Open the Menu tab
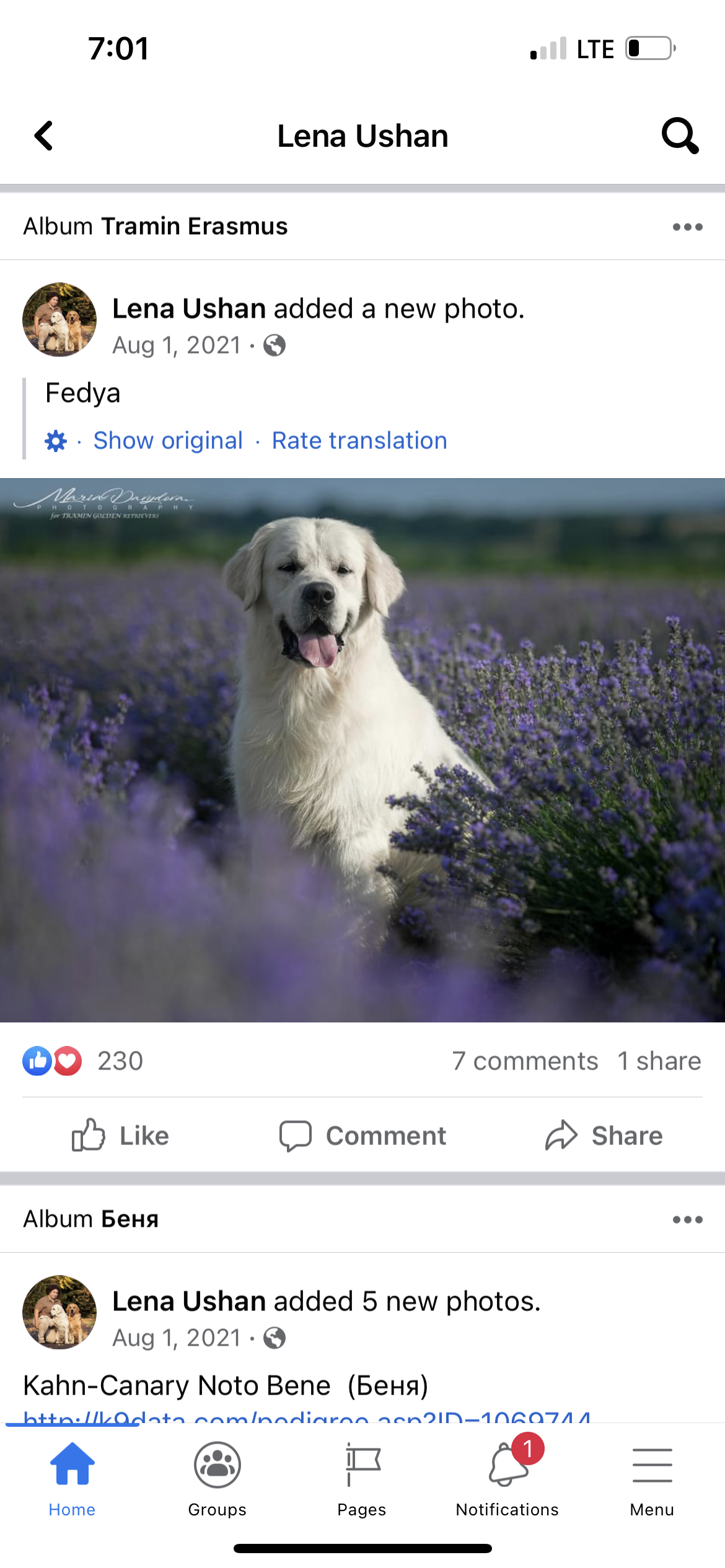Screen dimensions: 725x1568 coord(652,1478)
